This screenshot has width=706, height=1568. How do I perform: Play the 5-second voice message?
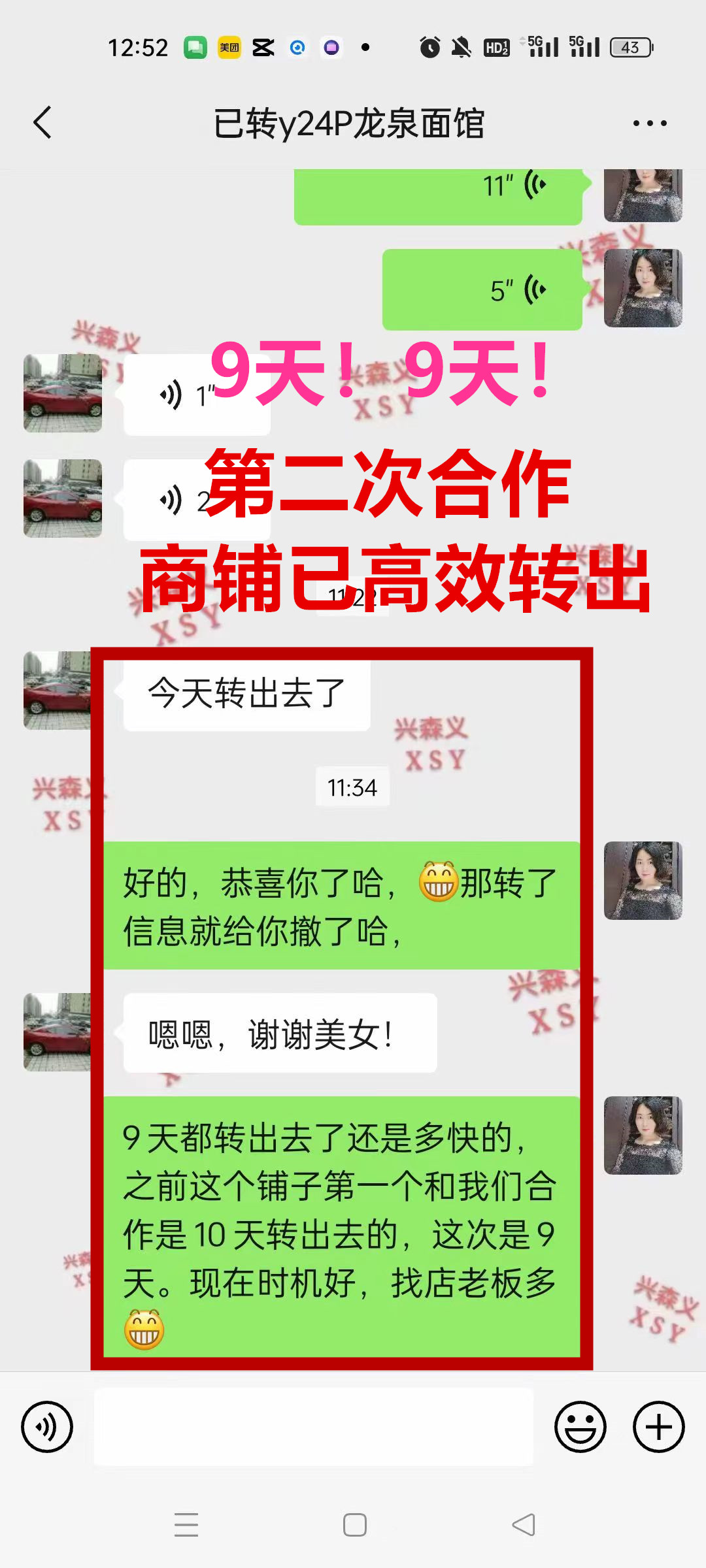(x=482, y=289)
